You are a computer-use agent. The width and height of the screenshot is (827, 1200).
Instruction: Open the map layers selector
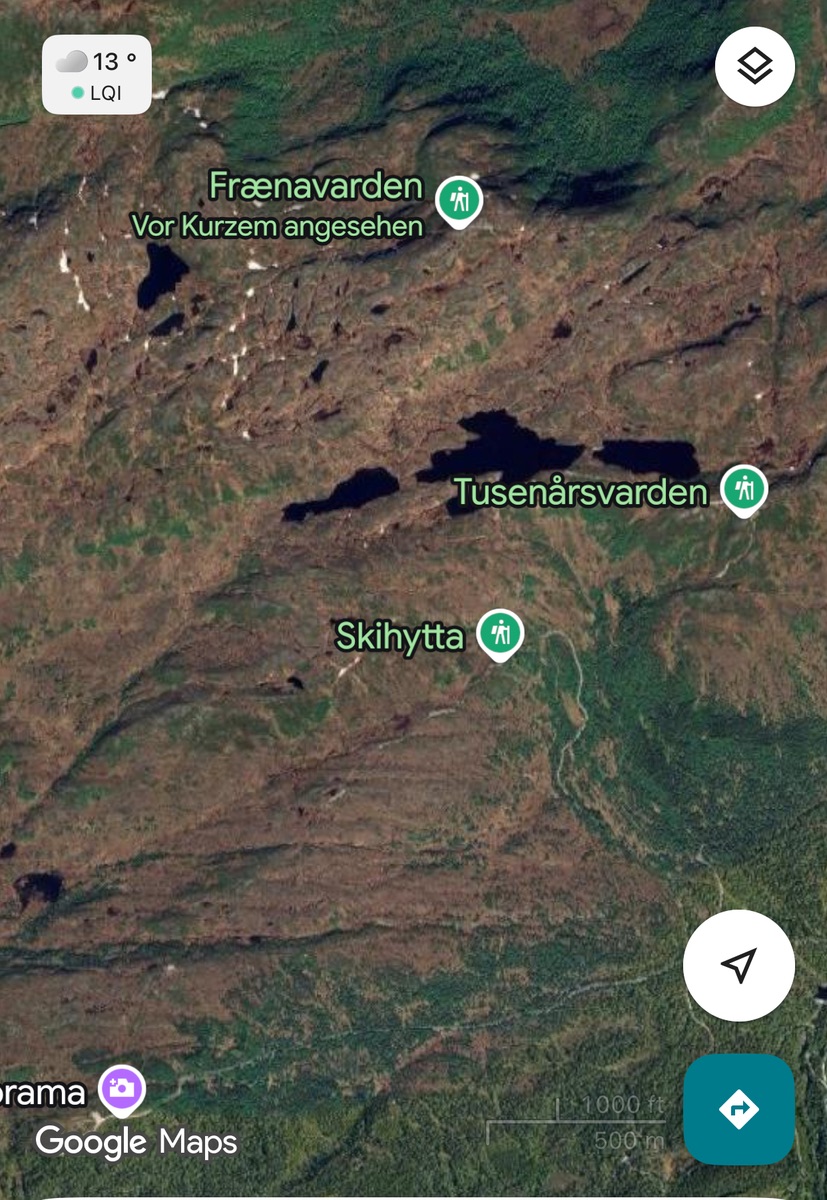755,67
